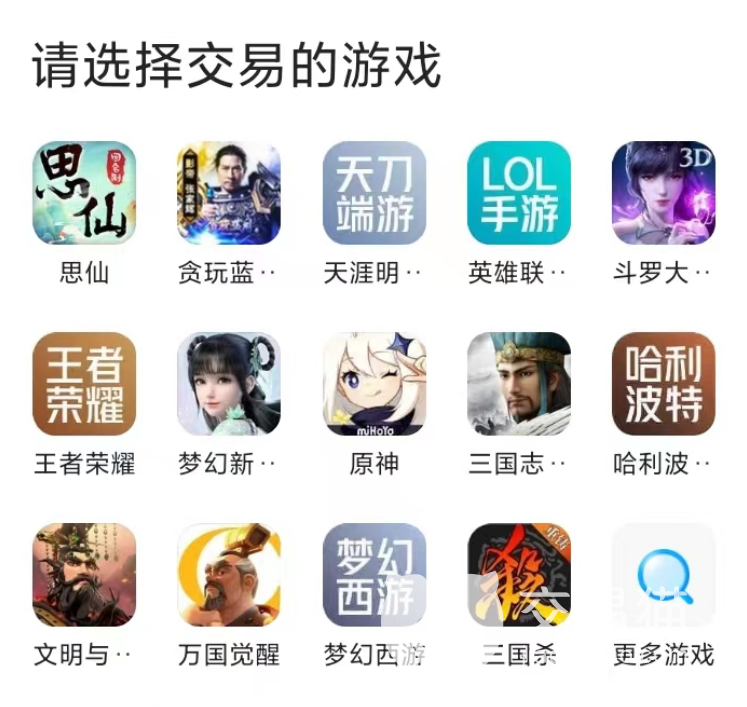Select the 斗罗大 game tile

pyautogui.click(x=663, y=194)
